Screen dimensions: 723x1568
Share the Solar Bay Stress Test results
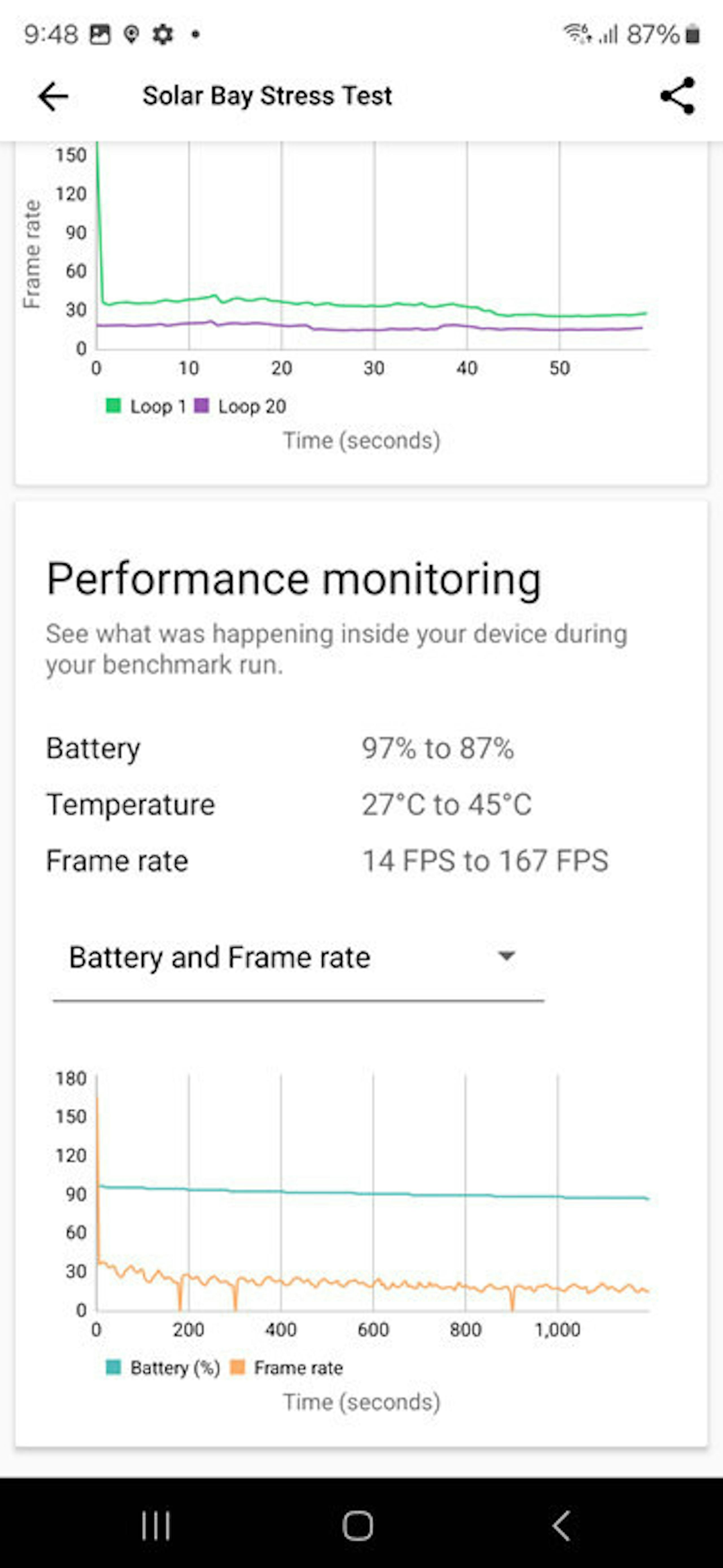point(677,95)
